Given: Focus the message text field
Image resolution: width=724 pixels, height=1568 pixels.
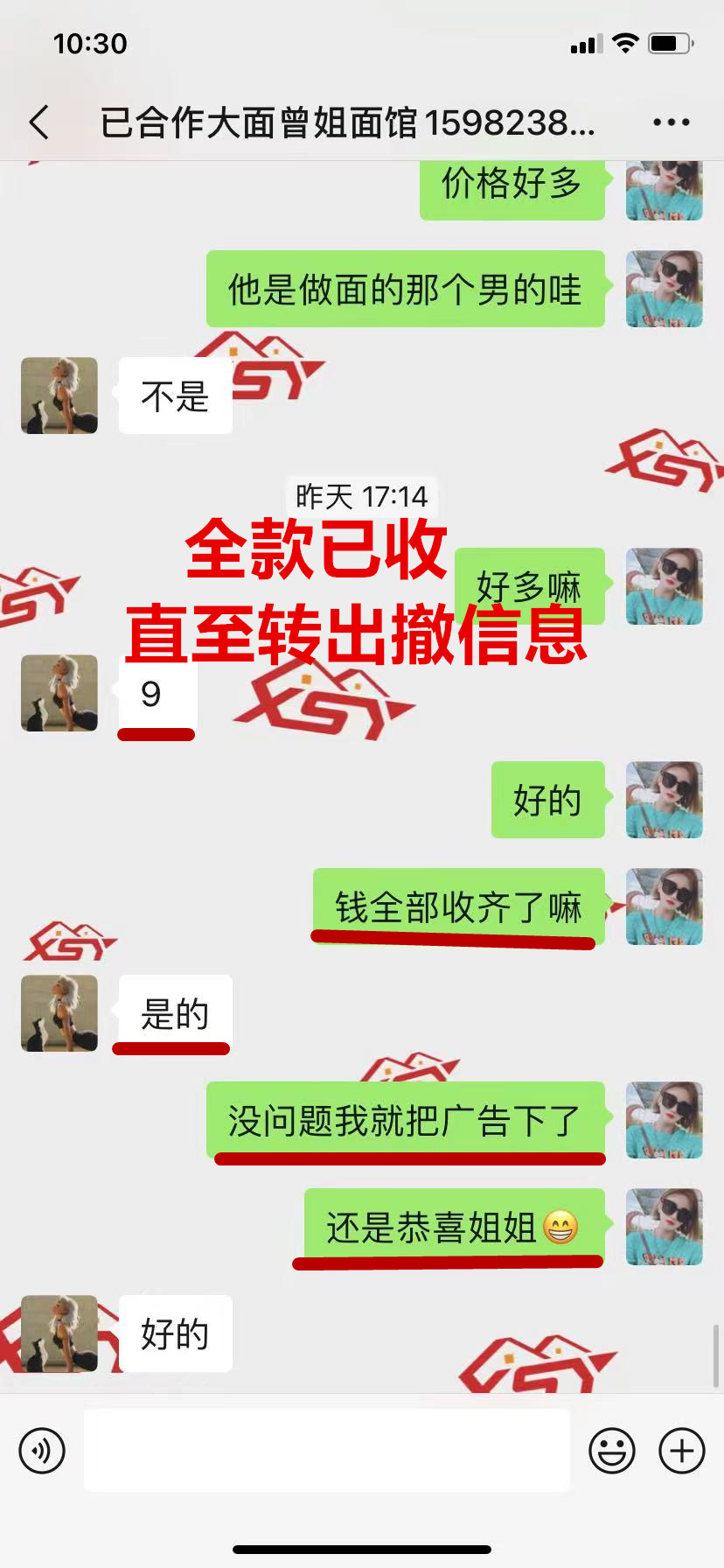Looking at the screenshot, I should (326, 1451).
